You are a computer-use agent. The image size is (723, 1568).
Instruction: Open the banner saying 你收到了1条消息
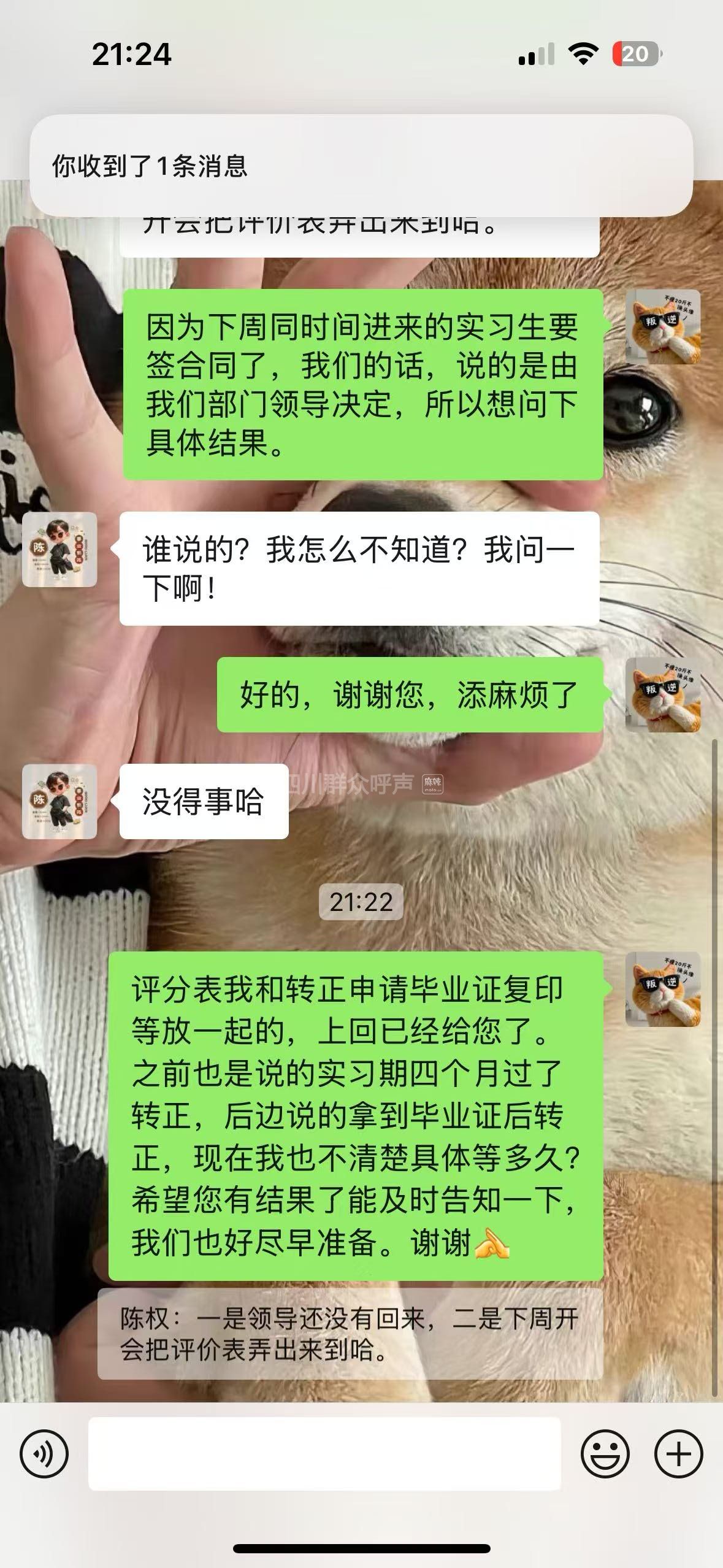[361, 166]
